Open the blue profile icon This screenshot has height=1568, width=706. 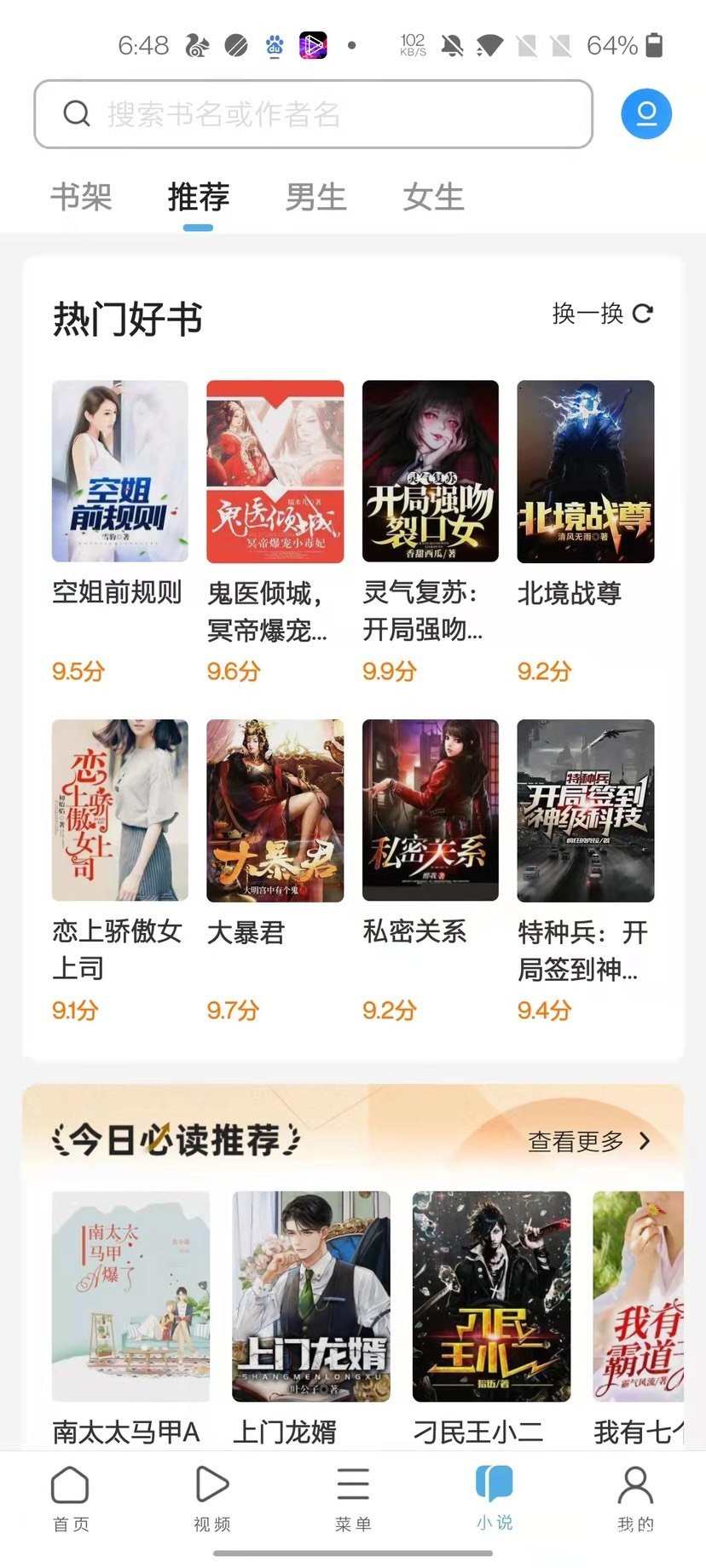click(646, 113)
